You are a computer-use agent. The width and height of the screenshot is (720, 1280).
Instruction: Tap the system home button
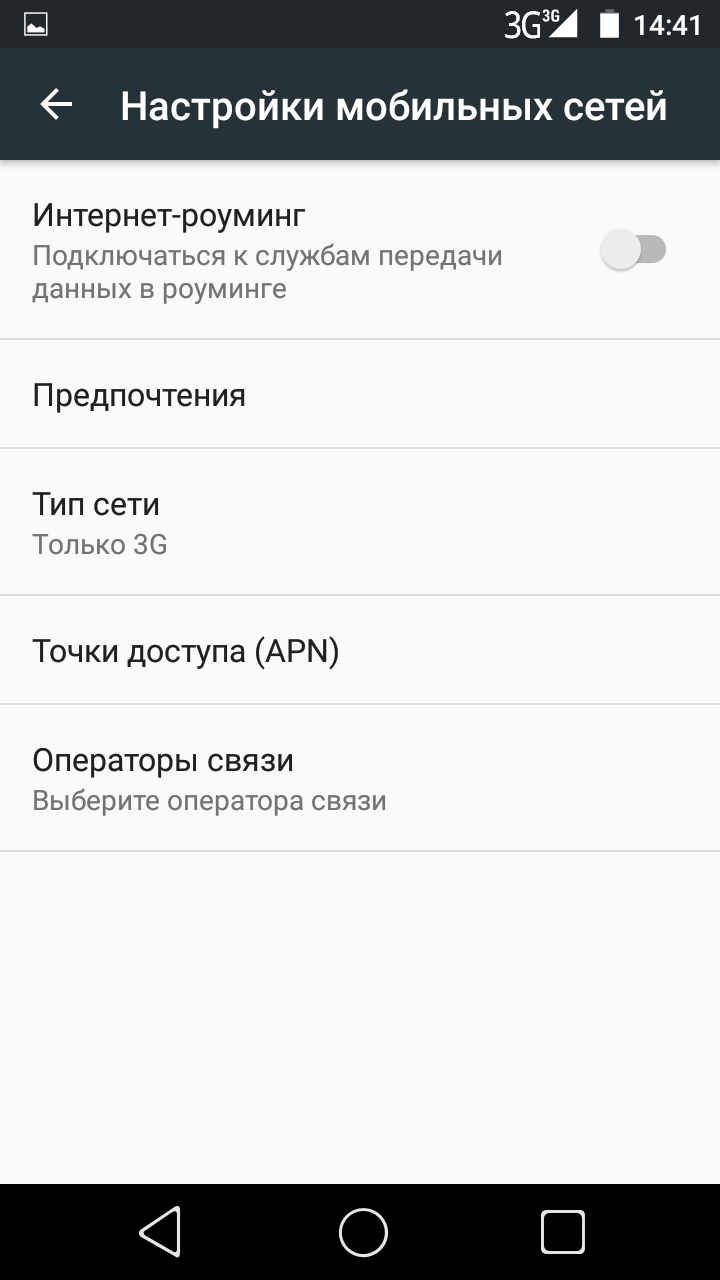[362, 1232]
